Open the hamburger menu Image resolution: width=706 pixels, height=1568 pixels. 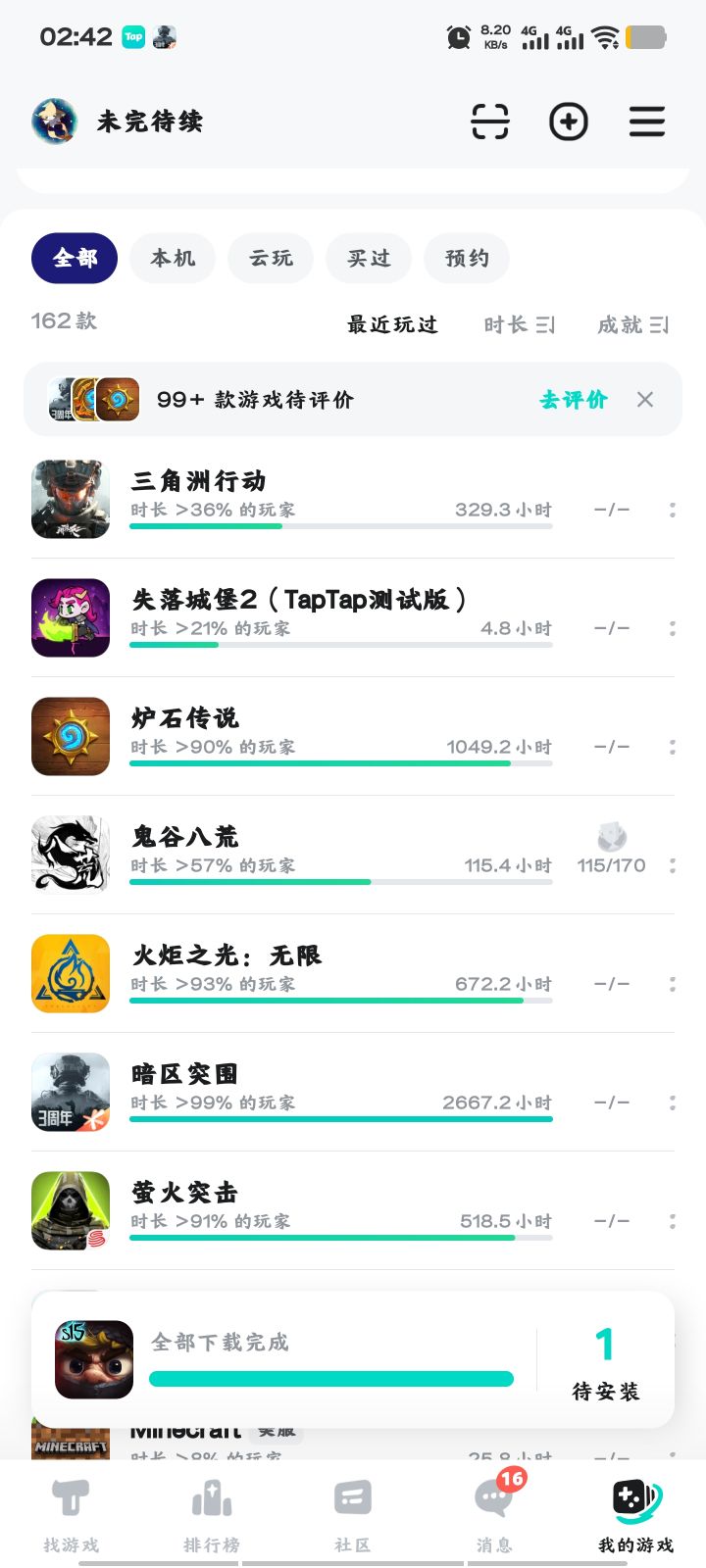647,122
